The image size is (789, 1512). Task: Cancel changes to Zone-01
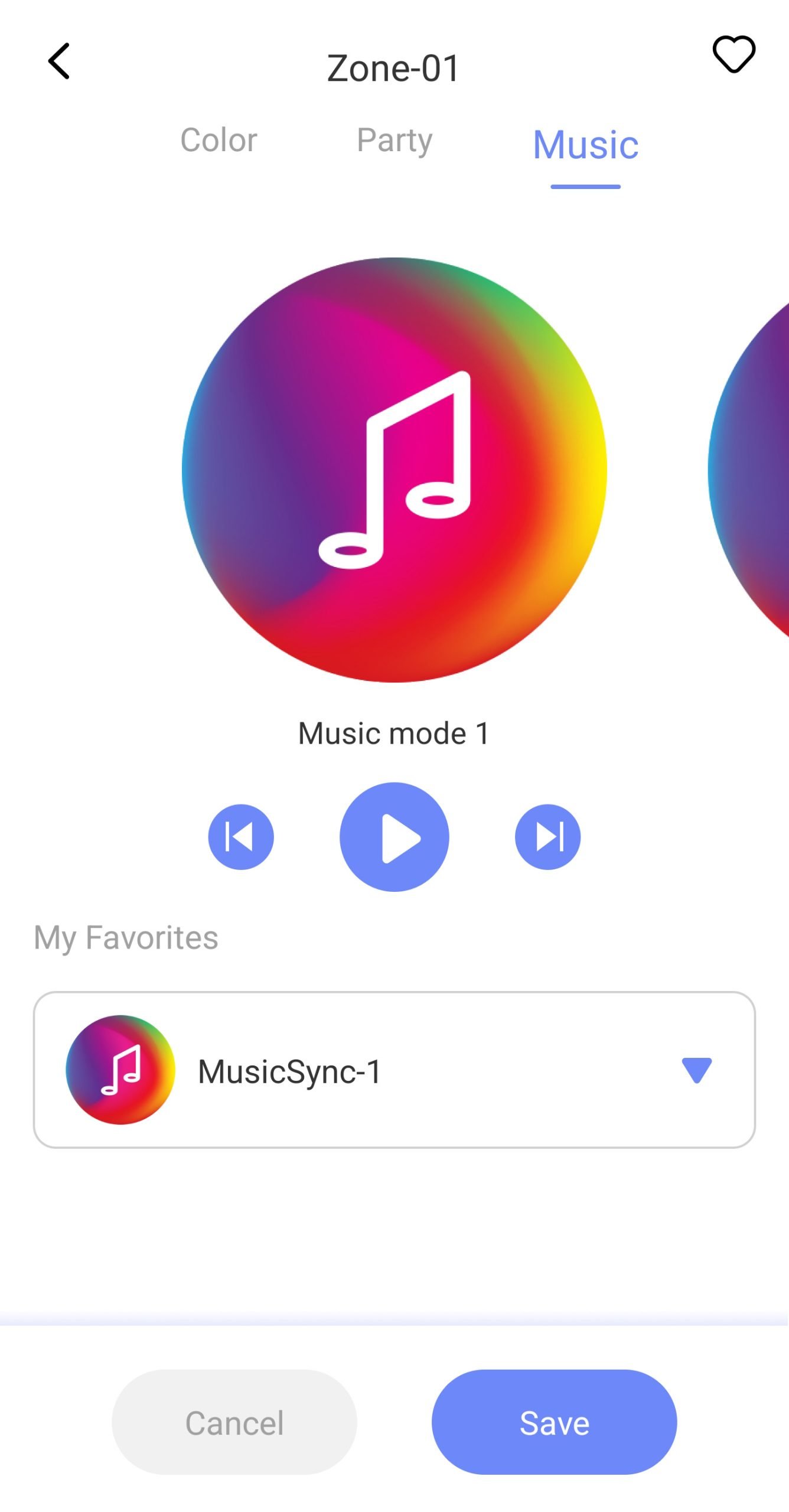tap(234, 1422)
